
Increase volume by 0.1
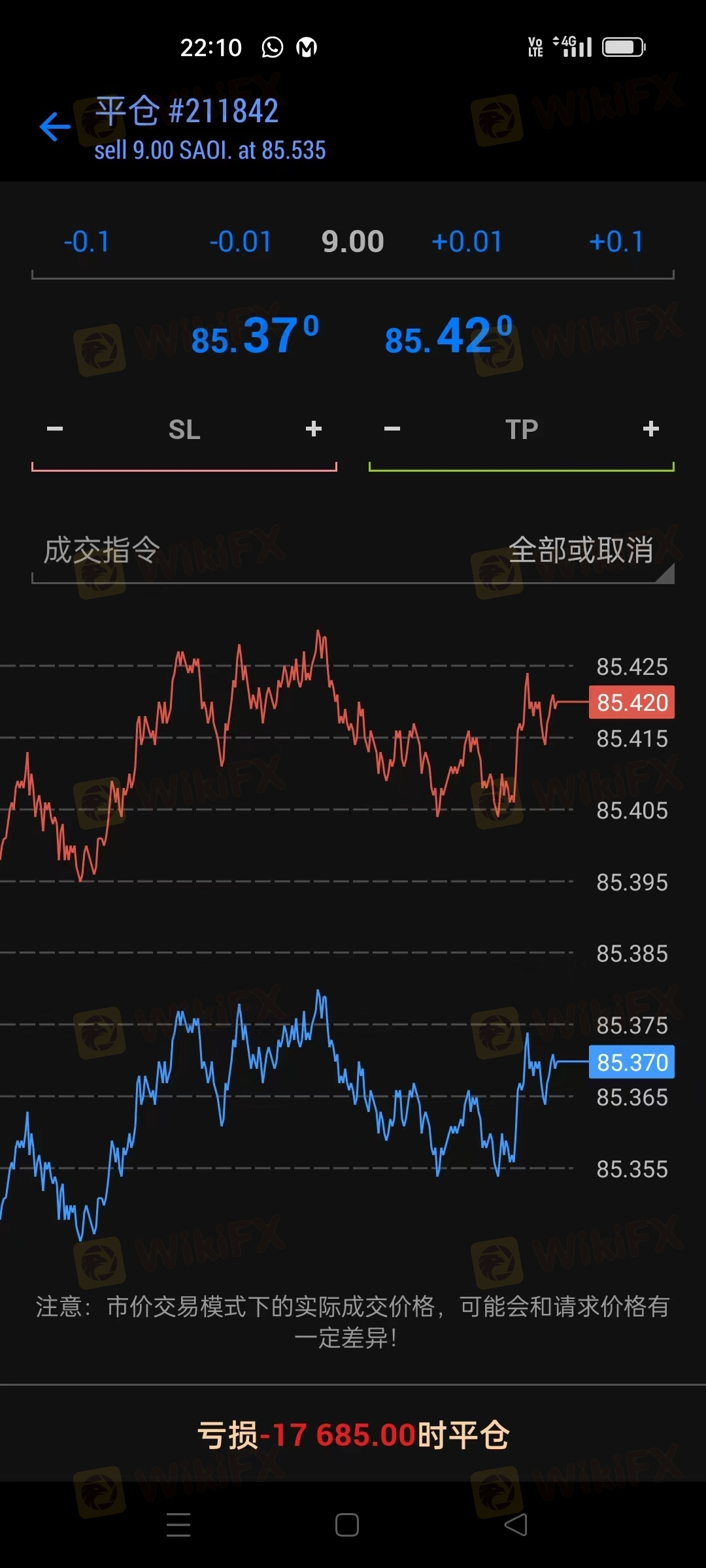point(616,242)
